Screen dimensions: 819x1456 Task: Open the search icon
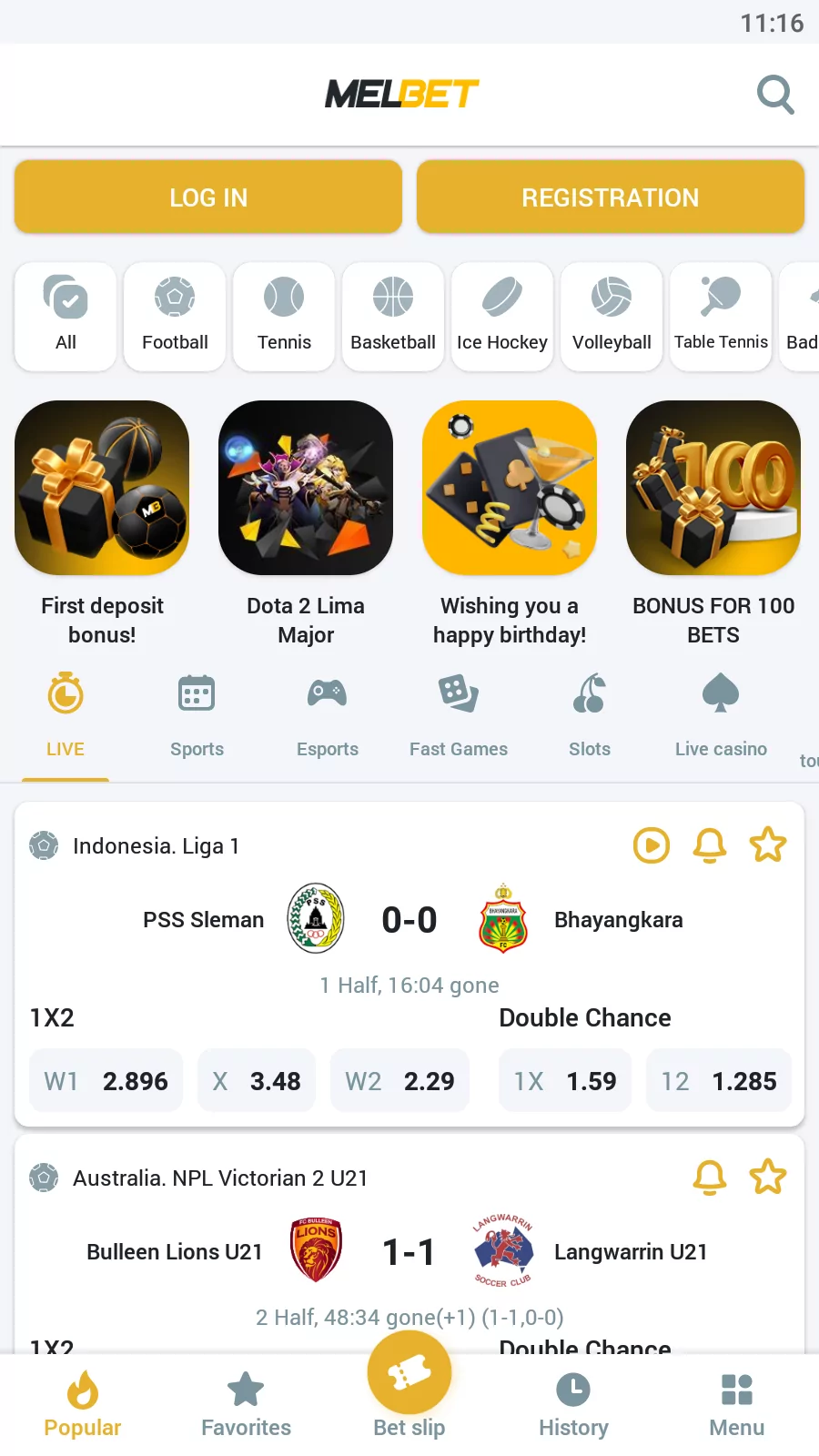(x=775, y=95)
